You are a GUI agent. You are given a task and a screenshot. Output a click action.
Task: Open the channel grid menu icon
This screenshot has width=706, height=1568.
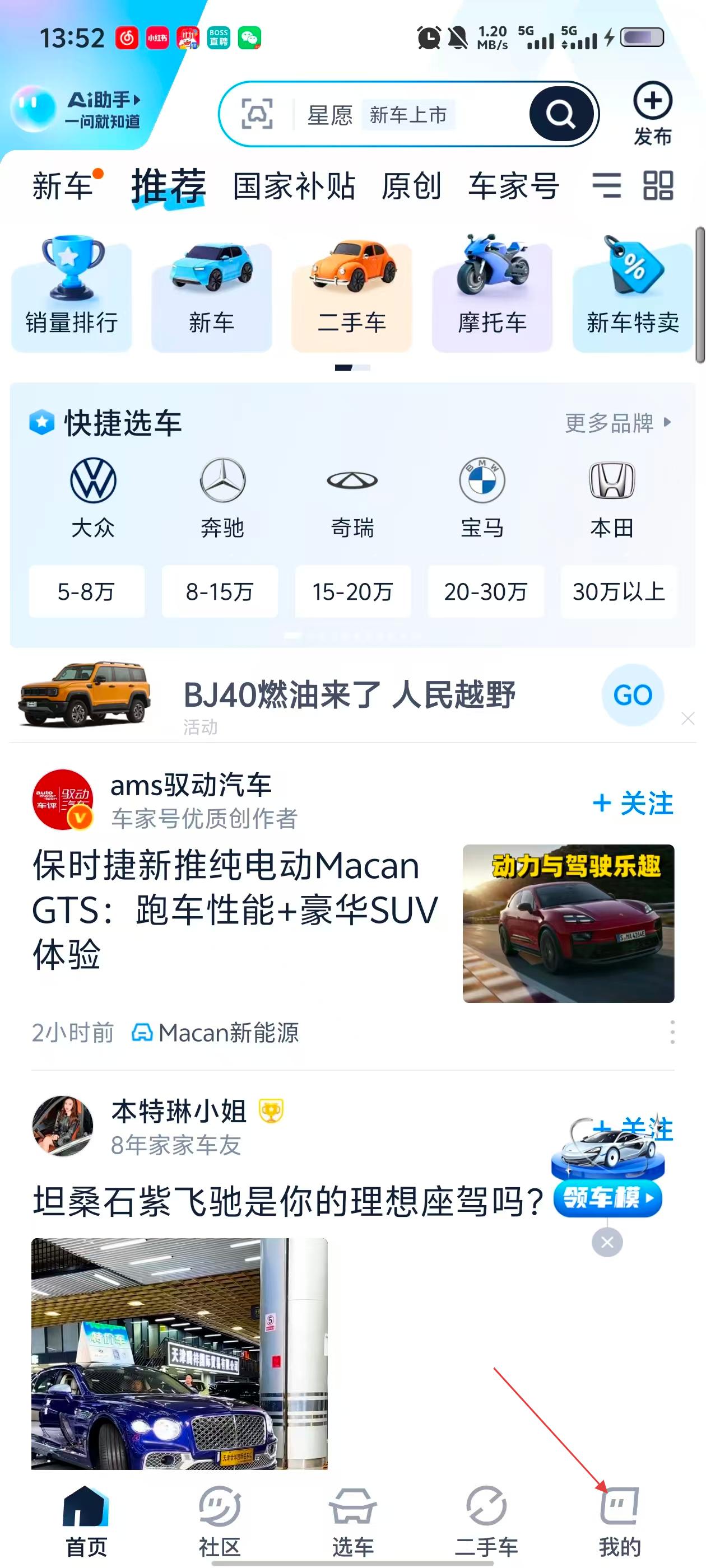coord(658,186)
